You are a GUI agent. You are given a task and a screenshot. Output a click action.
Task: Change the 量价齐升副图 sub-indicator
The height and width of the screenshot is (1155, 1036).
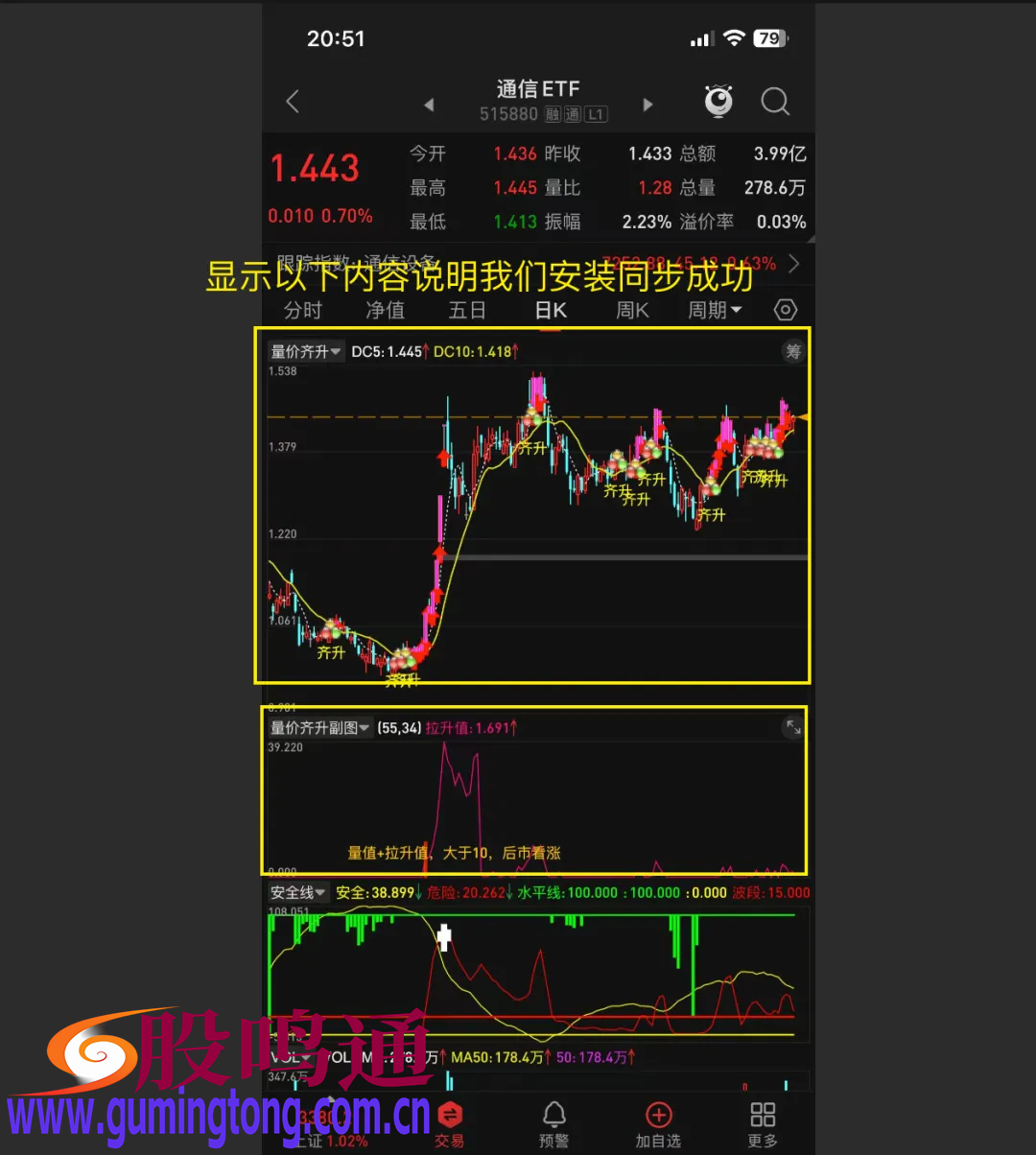tap(319, 728)
